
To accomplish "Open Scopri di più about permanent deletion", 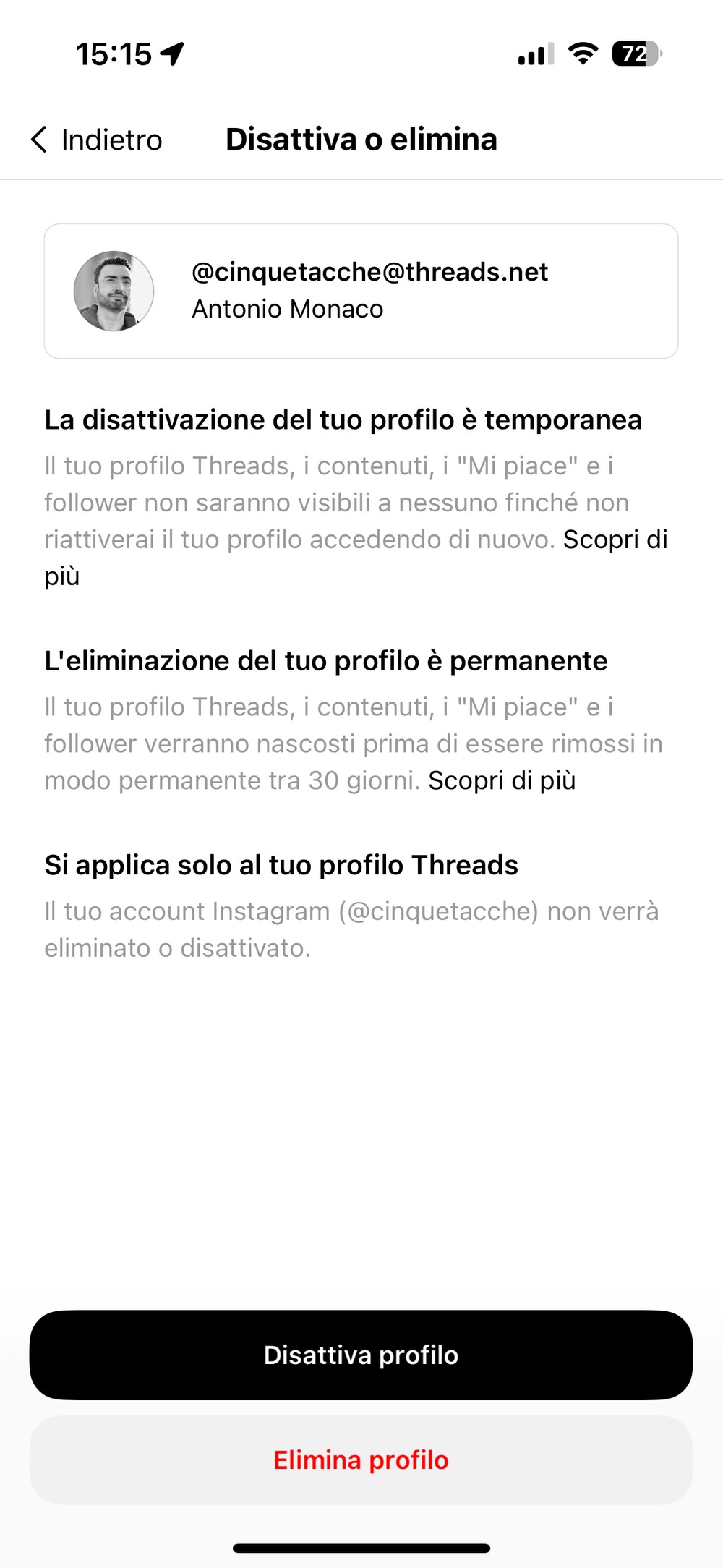I will pyautogui.click(x=502, y=781).
